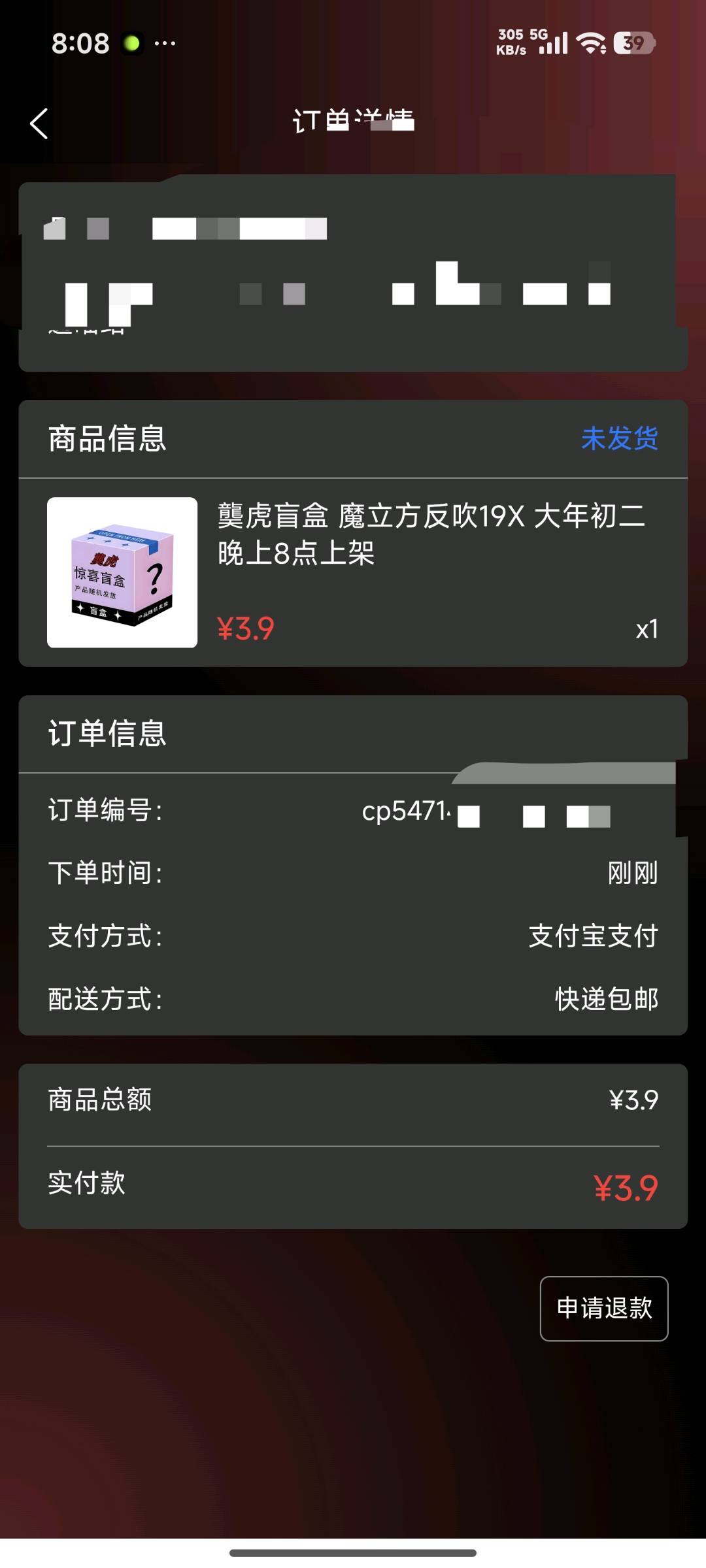Select the 支付宝支付 payment method value

[594, 936]
